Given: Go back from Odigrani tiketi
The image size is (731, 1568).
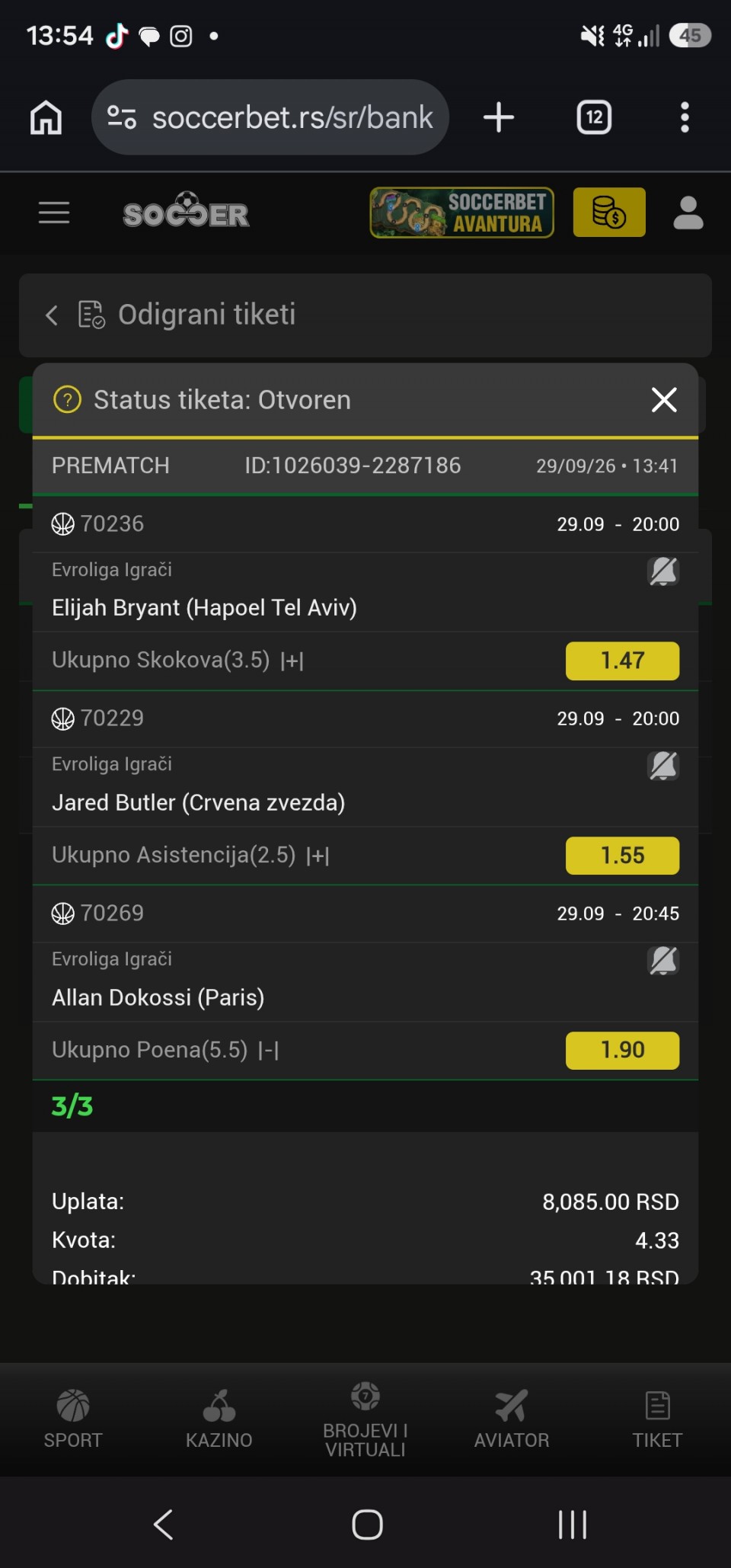Looking at the screenshot, I should (51, 315).
